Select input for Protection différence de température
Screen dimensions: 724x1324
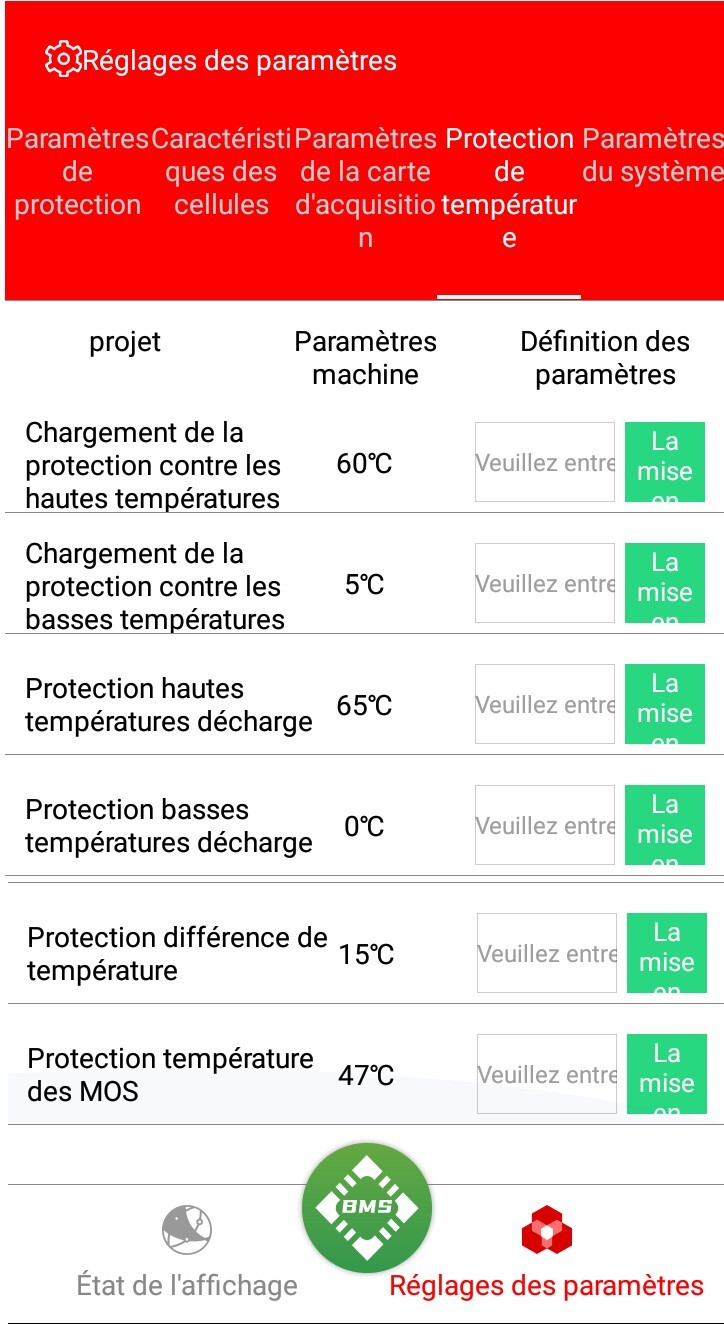pyautogui.click(x=547, y=953)
